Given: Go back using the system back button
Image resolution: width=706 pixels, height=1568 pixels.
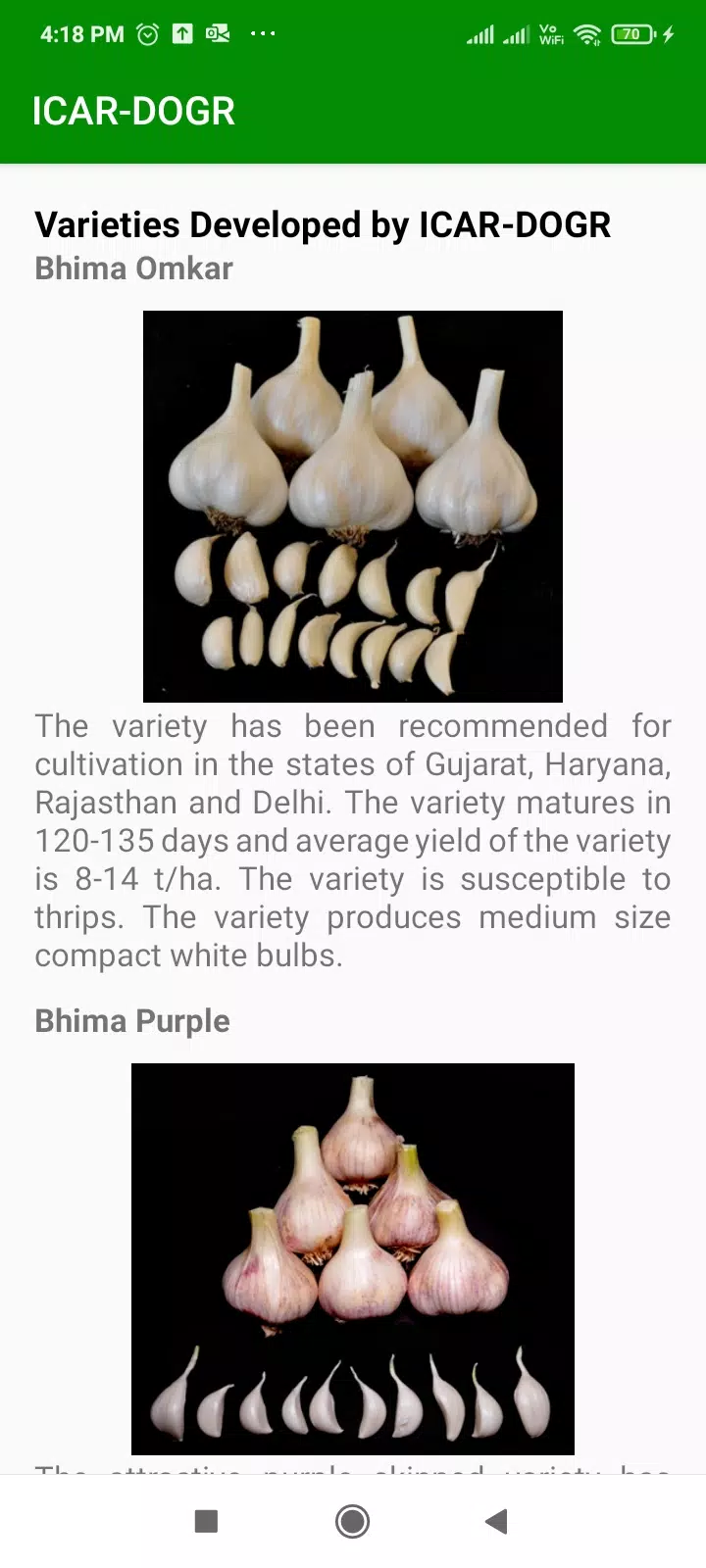Looking at the screenshot, I should click(497, 1521).
